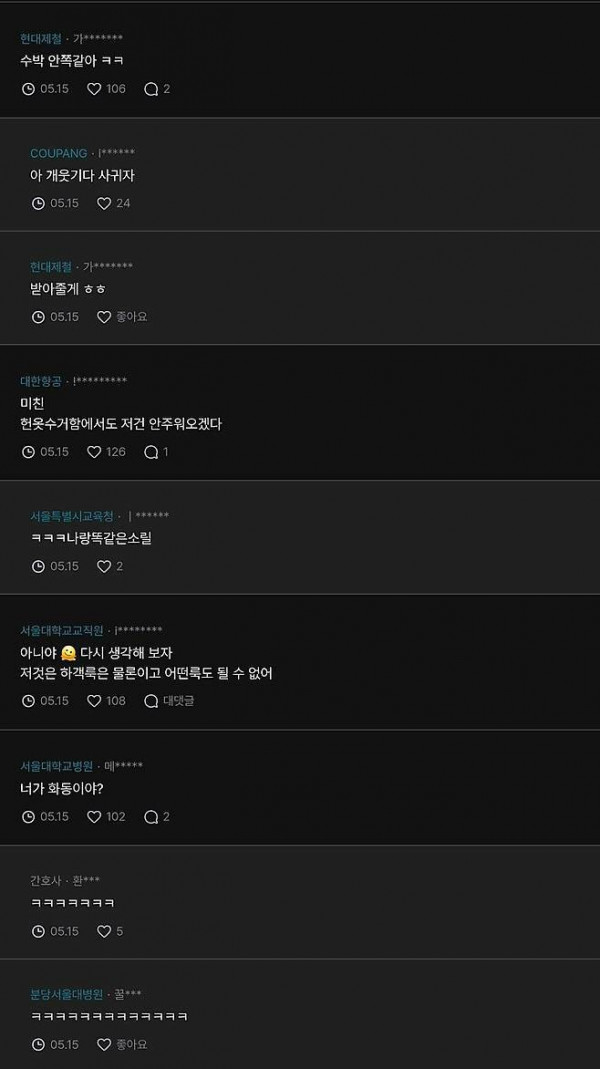Open replies on '너가 화동이야?' comment
The image size is (600, 1069).
(152, 817)
